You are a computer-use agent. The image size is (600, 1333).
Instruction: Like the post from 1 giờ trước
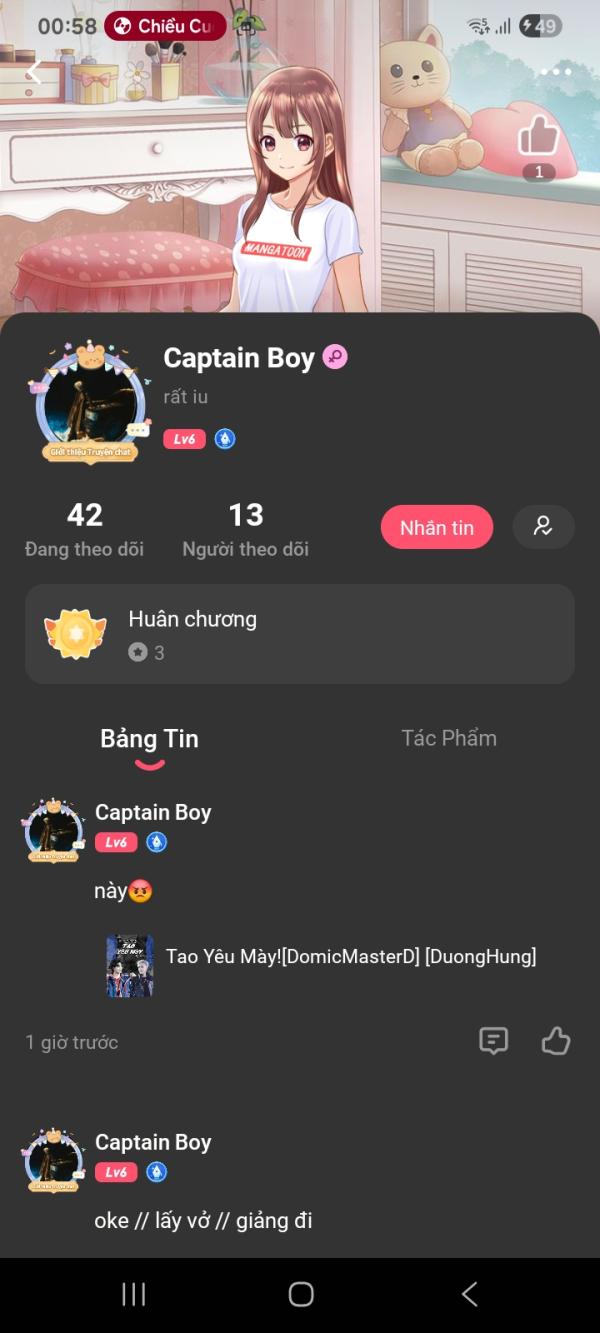click(x=556, y=1041)
